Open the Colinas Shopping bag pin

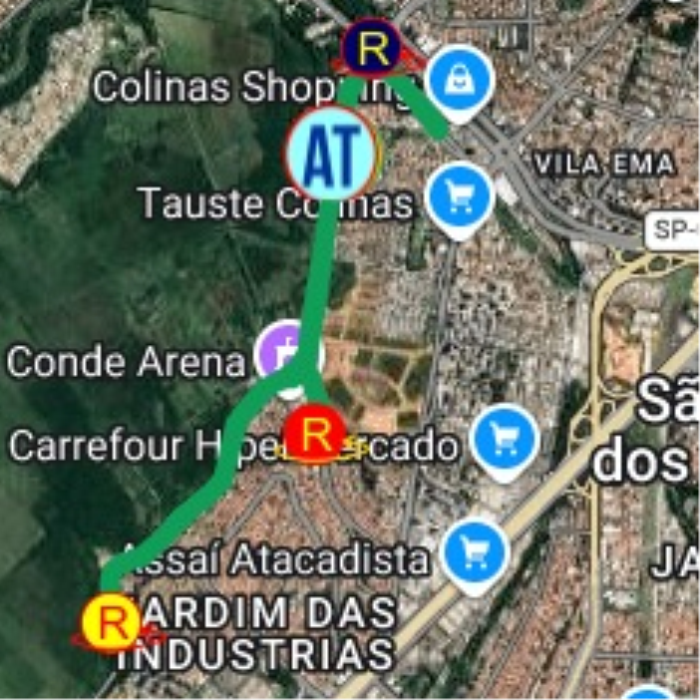click(462, 78)
